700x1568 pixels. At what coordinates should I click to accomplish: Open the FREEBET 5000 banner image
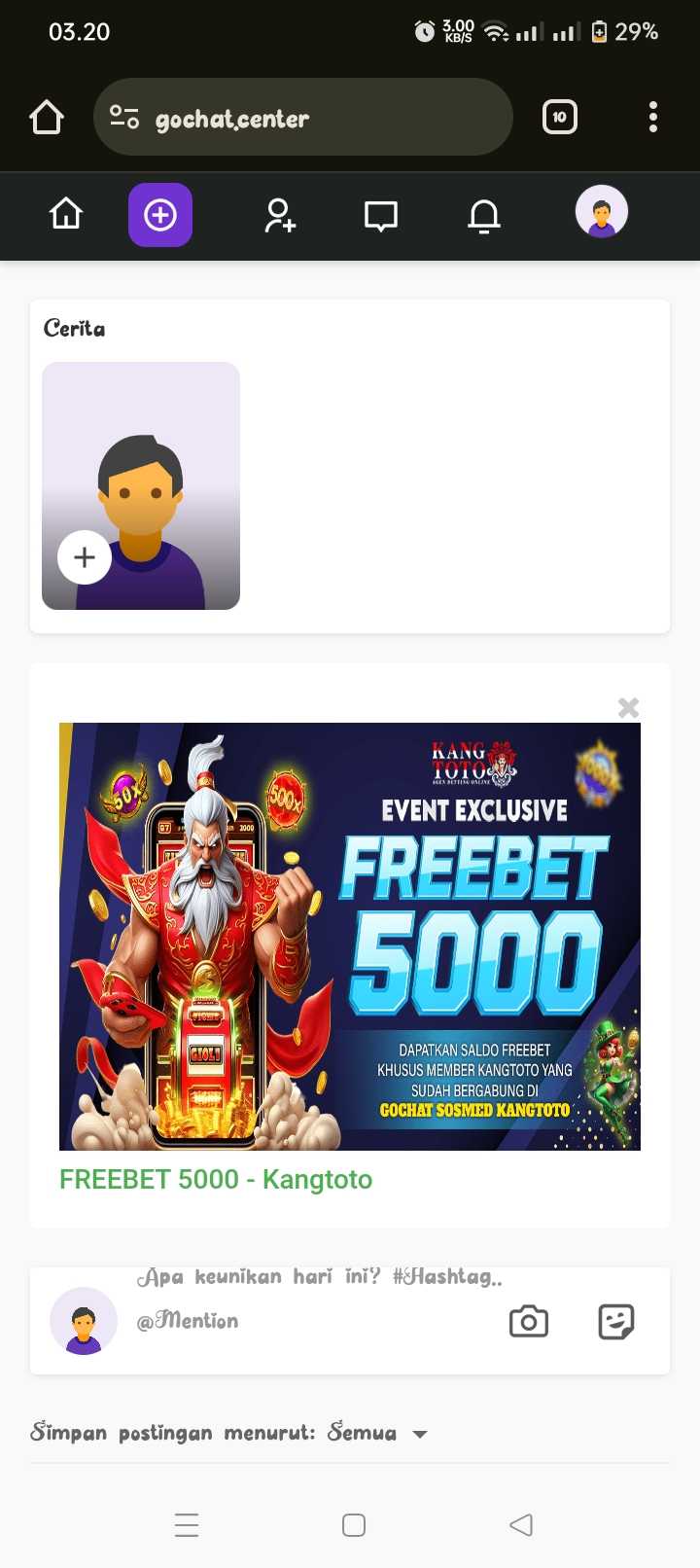pyautogui.click(x=350, y=936)
